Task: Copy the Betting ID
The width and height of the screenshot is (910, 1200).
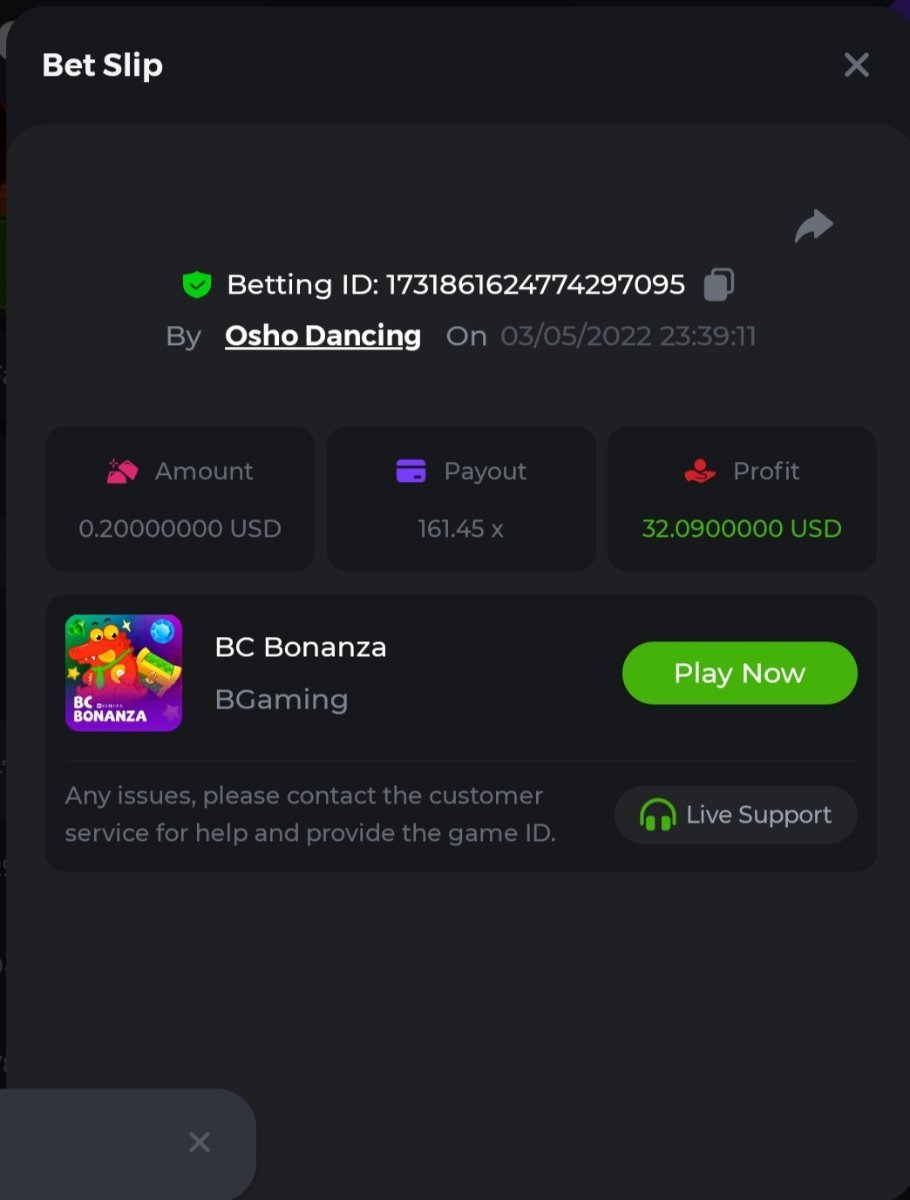Action: [718, 285]
